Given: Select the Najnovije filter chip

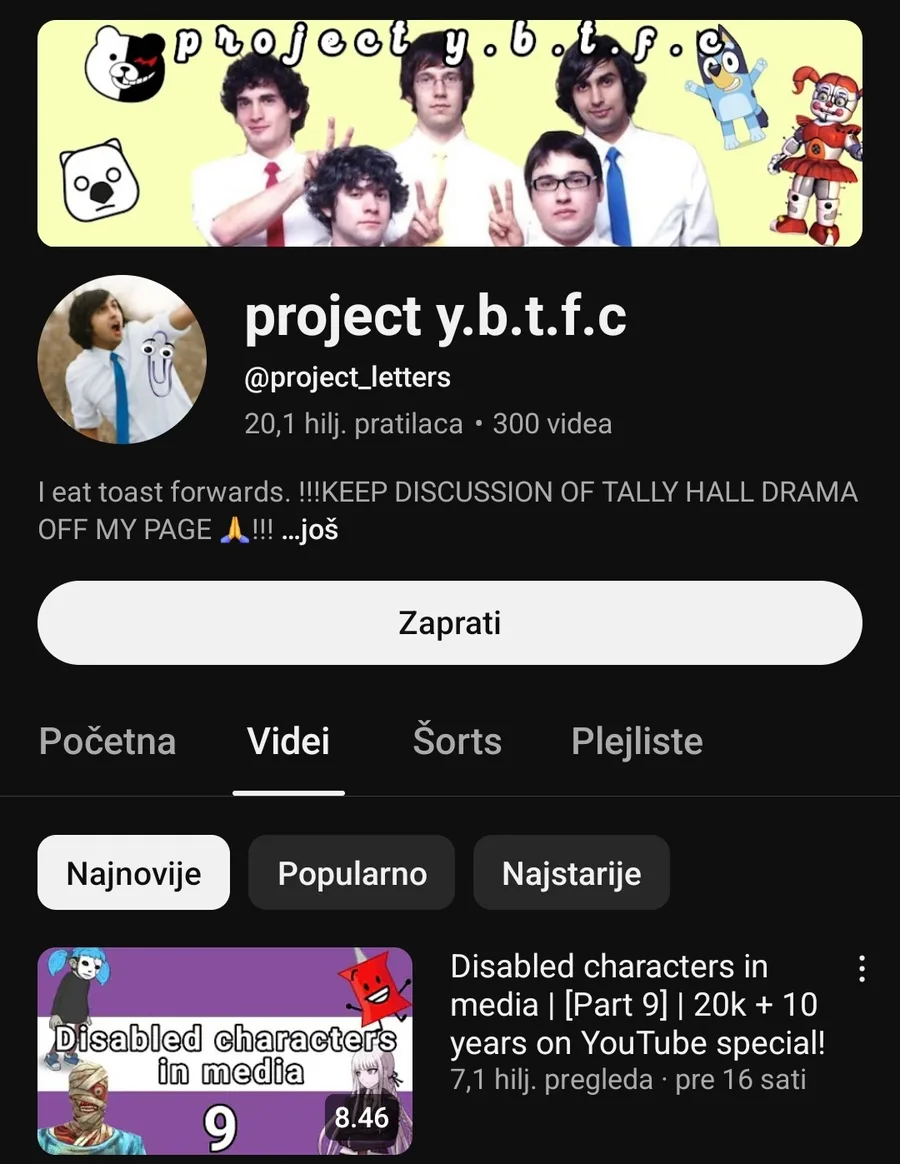Looking at the screenshot, I should coord(134,873).
